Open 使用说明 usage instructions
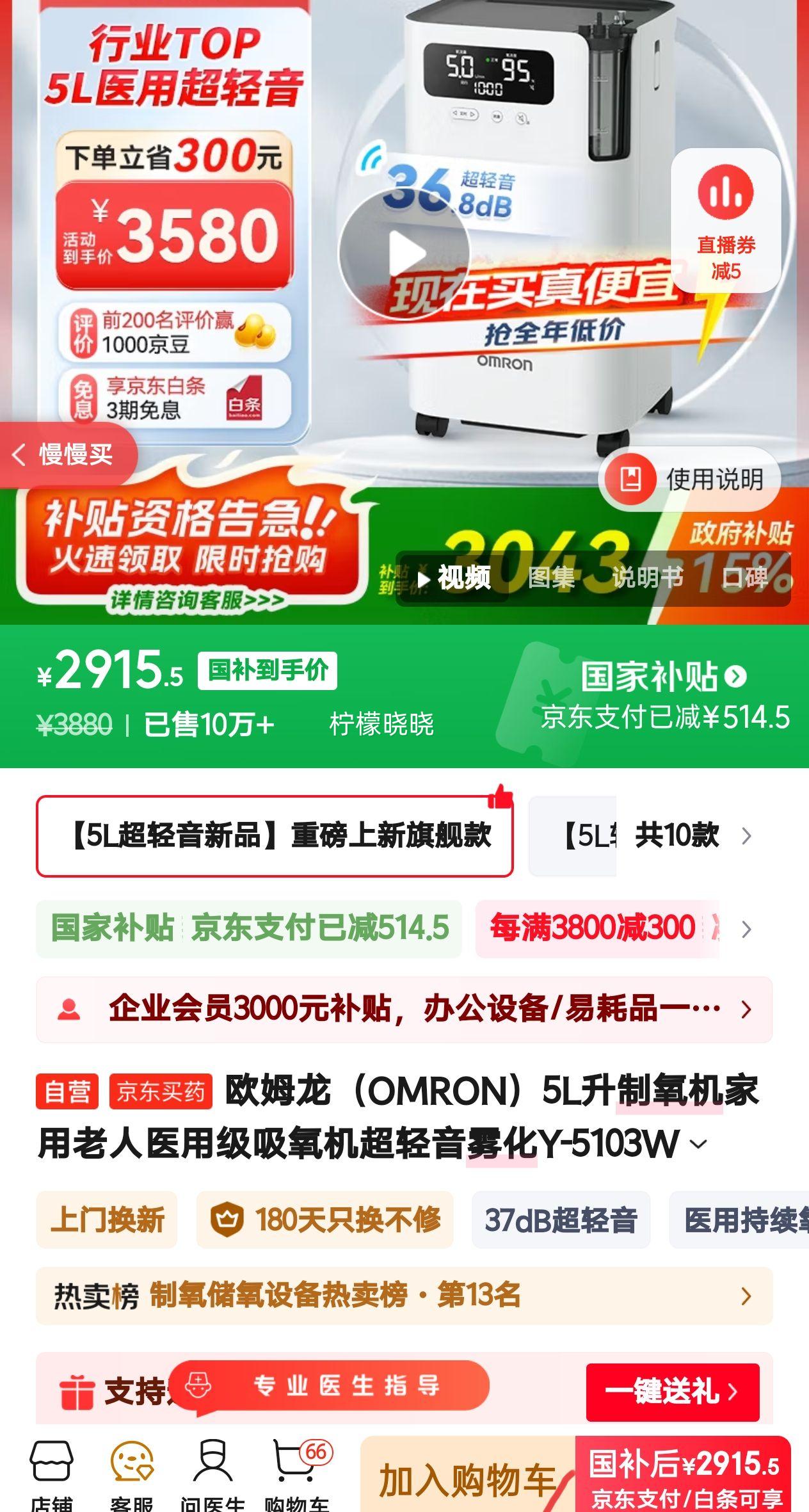Viewport: 809px width, 1512px height. coord(690,479)
